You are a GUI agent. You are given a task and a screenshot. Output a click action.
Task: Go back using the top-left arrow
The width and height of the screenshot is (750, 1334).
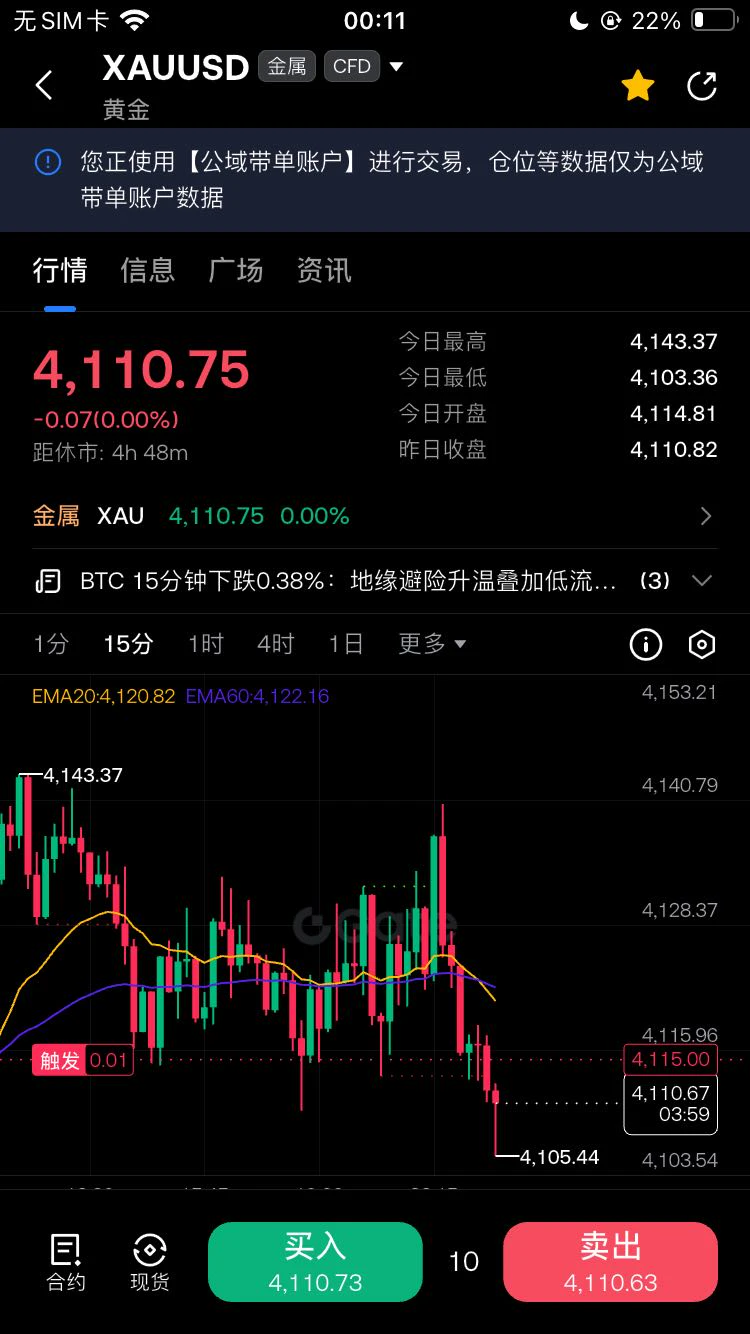(44, 86)
